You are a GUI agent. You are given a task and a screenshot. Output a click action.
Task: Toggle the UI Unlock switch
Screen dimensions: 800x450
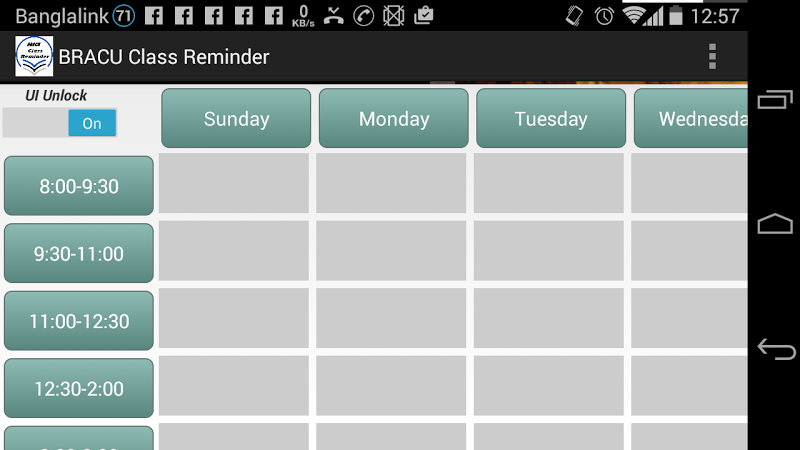click(60, 123)
